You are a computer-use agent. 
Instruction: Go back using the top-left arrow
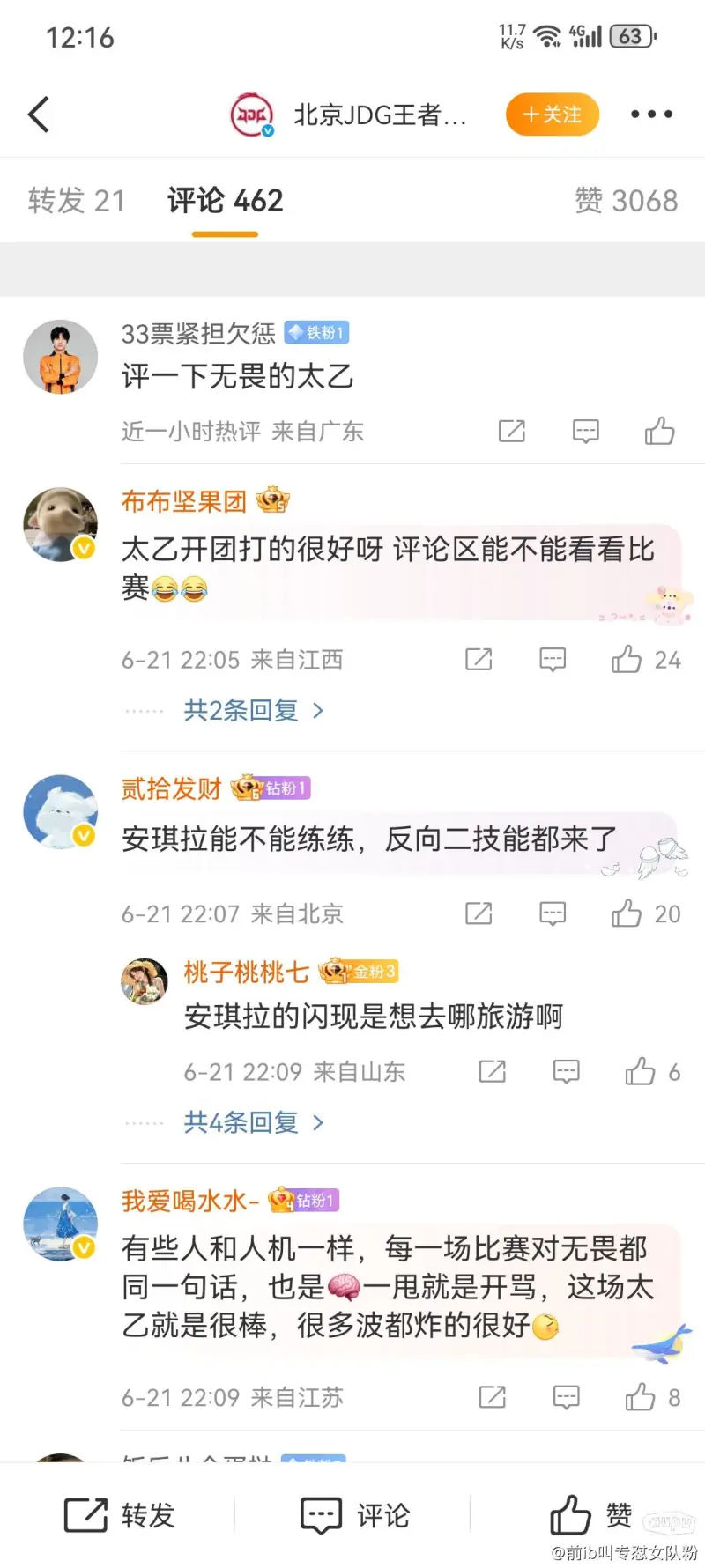39,115
